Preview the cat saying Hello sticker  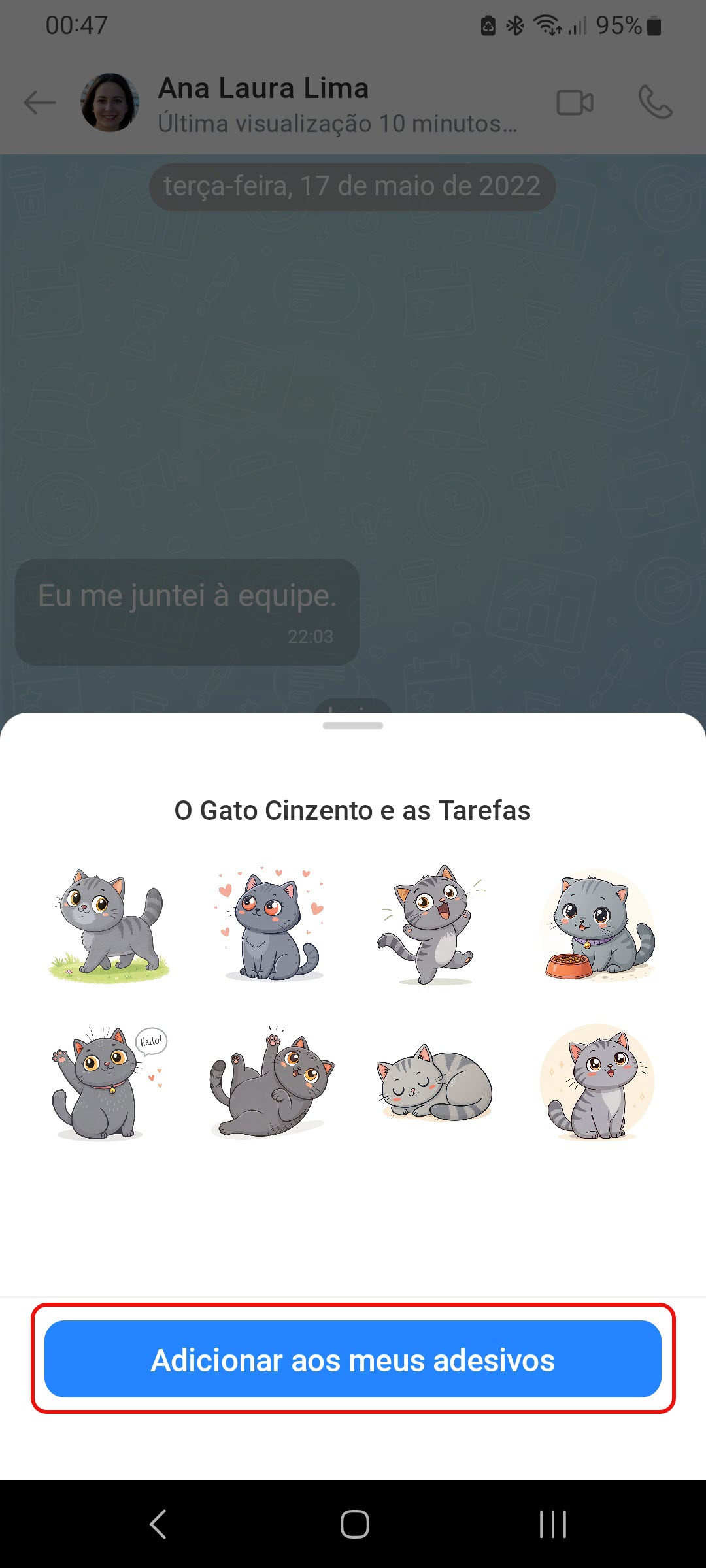(109, 1083)
